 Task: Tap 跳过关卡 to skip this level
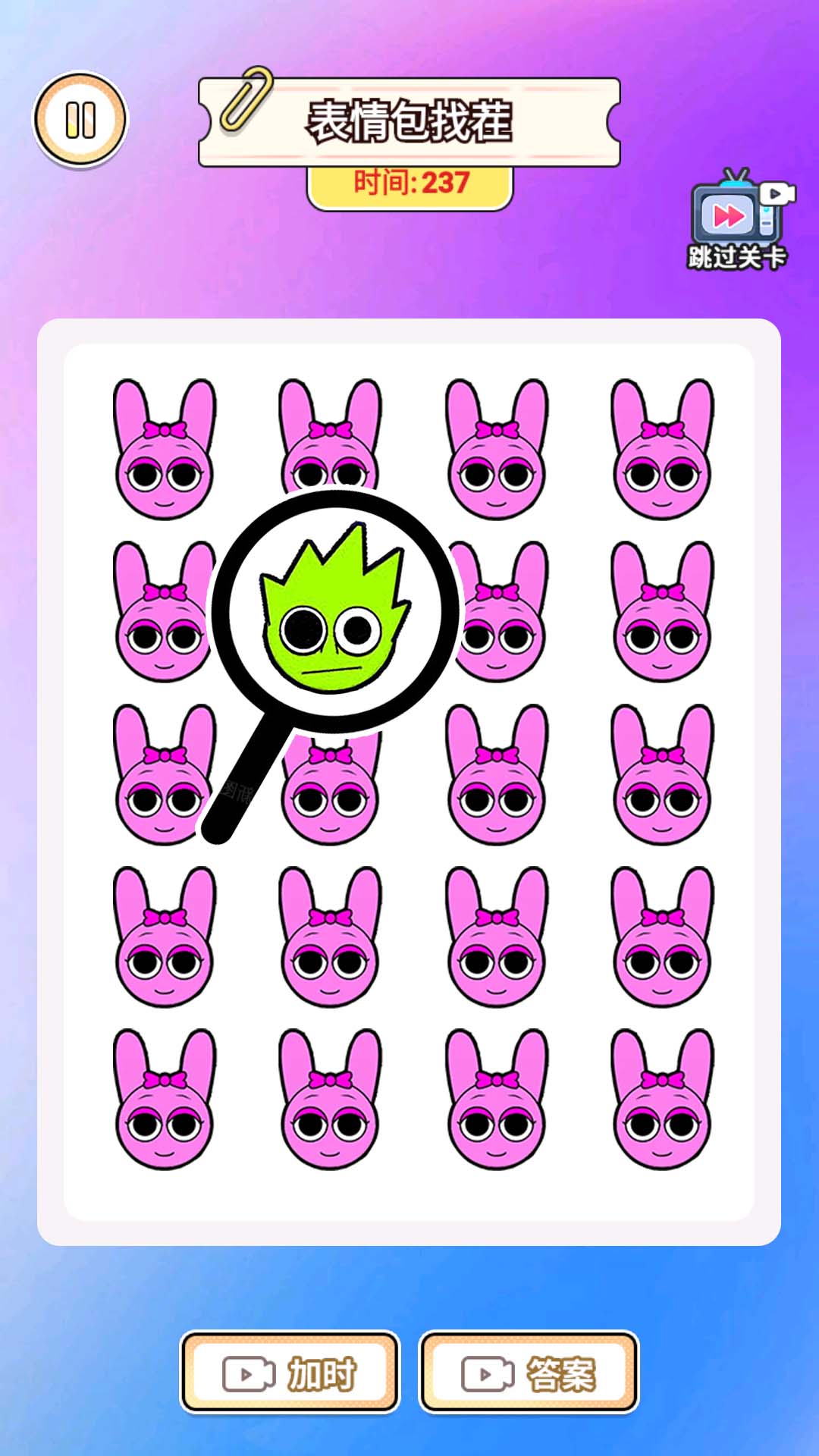pos(737,221)
